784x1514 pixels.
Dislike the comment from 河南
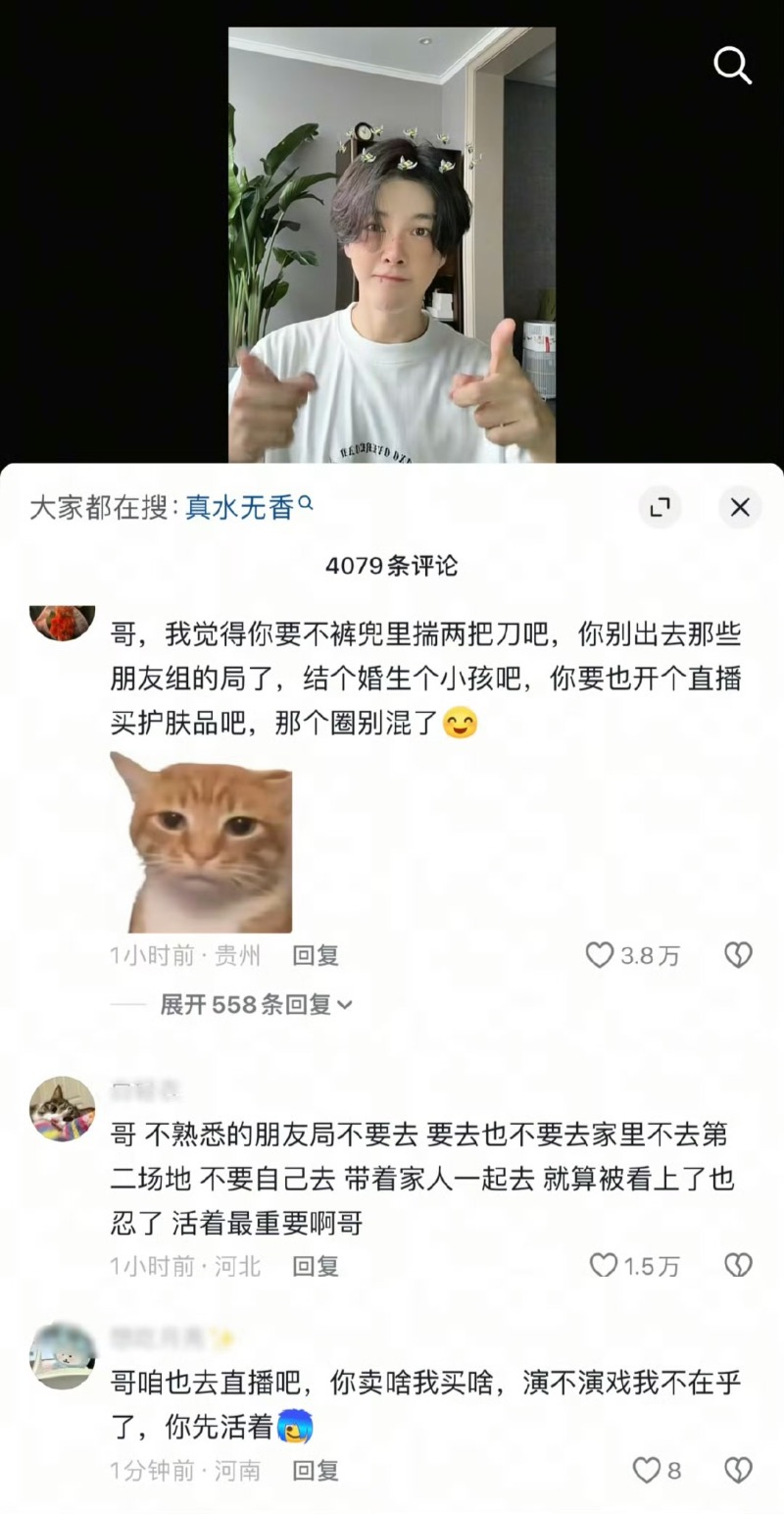coord(738,1470)
